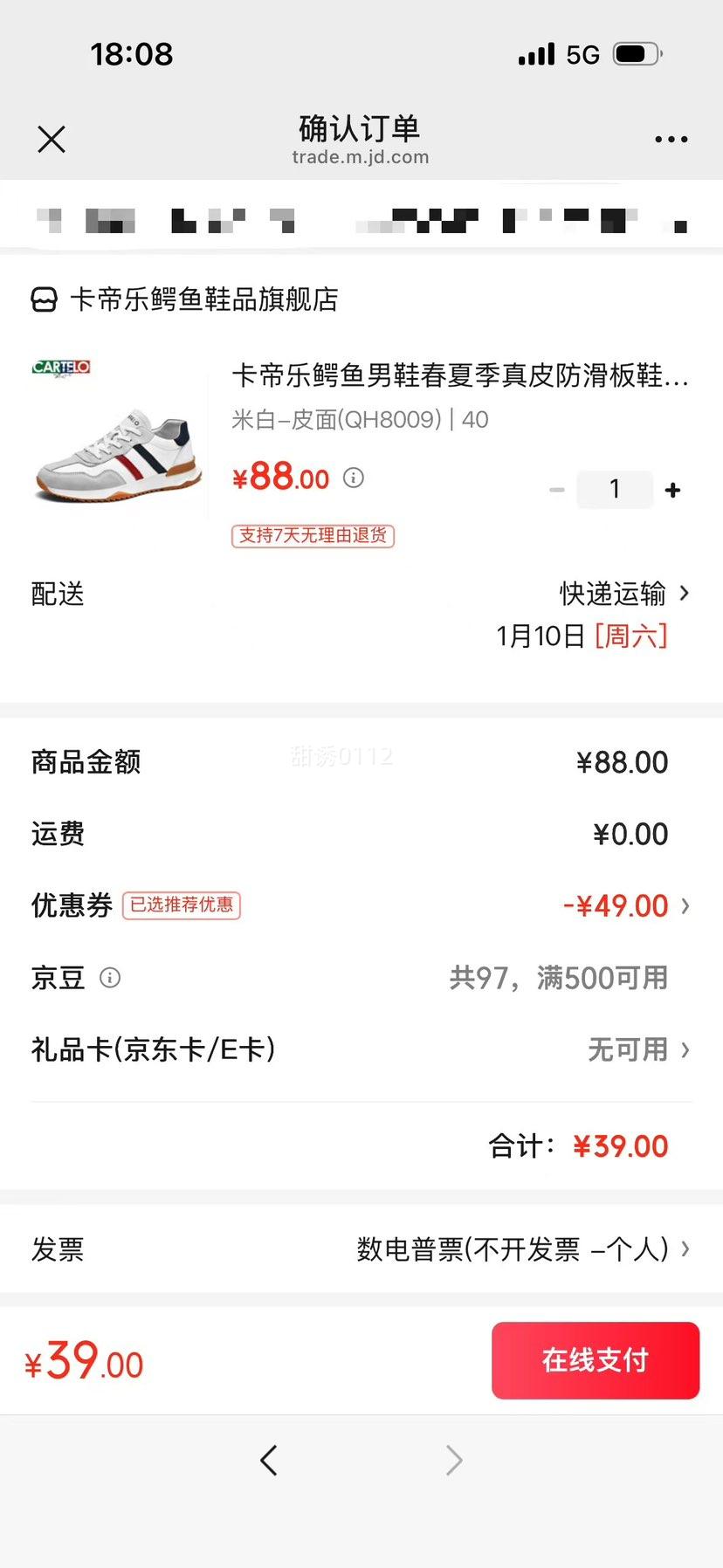Click the plus icon to increase quantity
Screen dimensions: 723x1568
tap(672, 490)
